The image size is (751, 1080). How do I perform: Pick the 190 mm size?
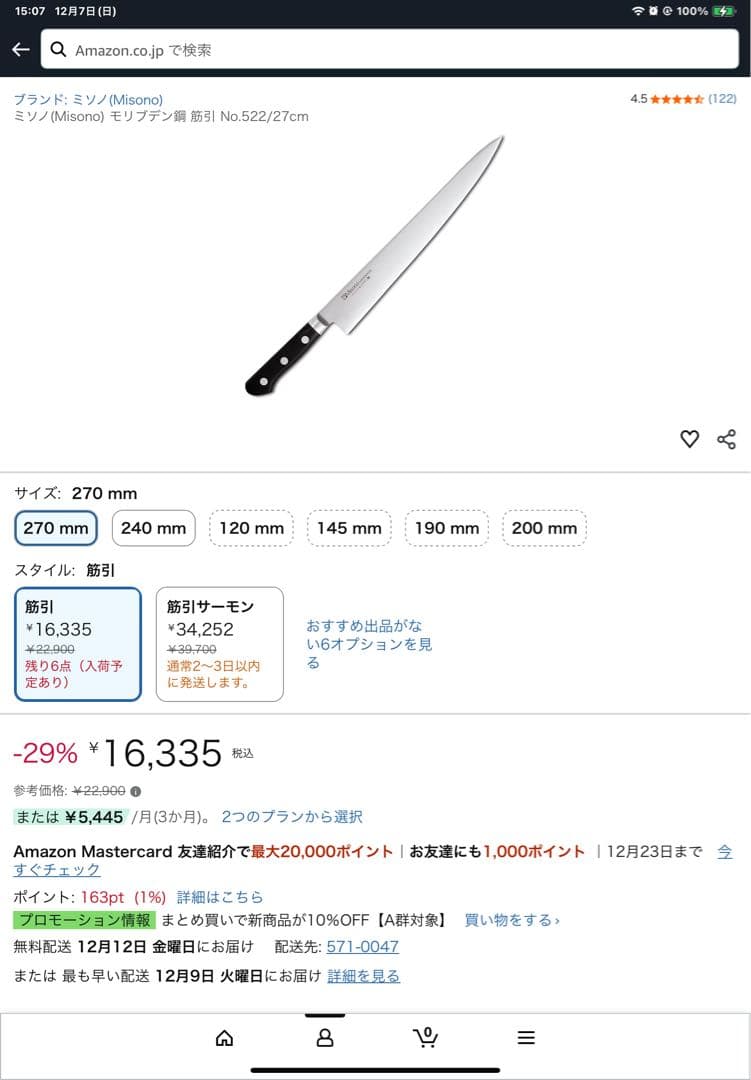(x=446, y=528)
